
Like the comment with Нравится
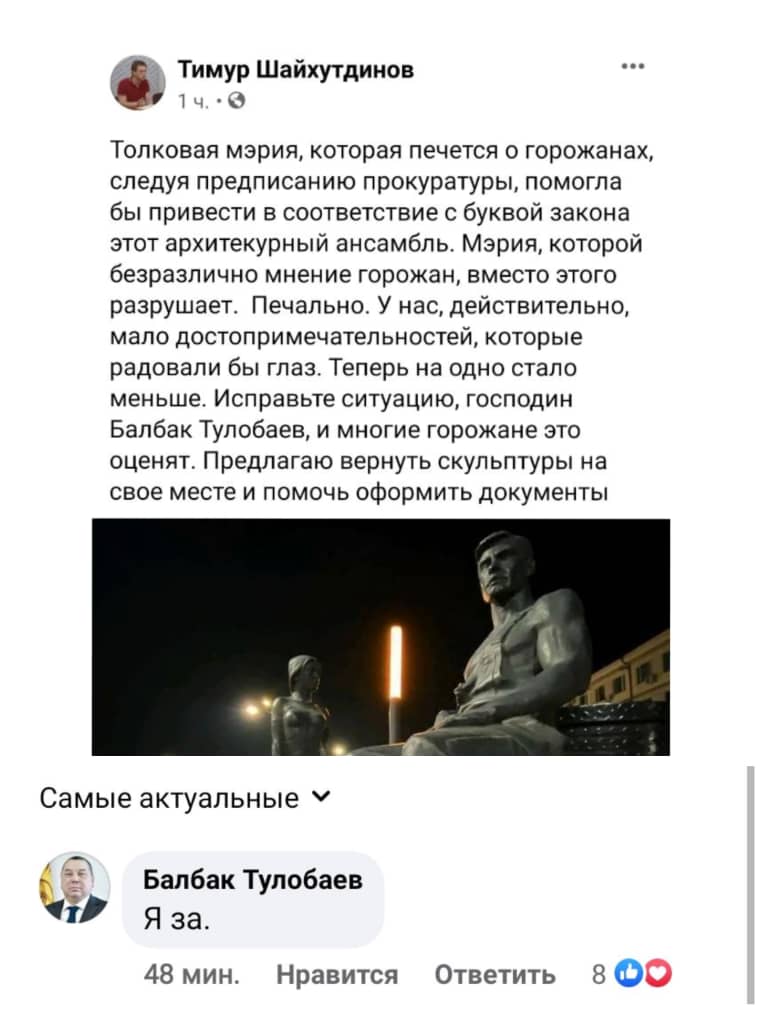click(336, 974)
